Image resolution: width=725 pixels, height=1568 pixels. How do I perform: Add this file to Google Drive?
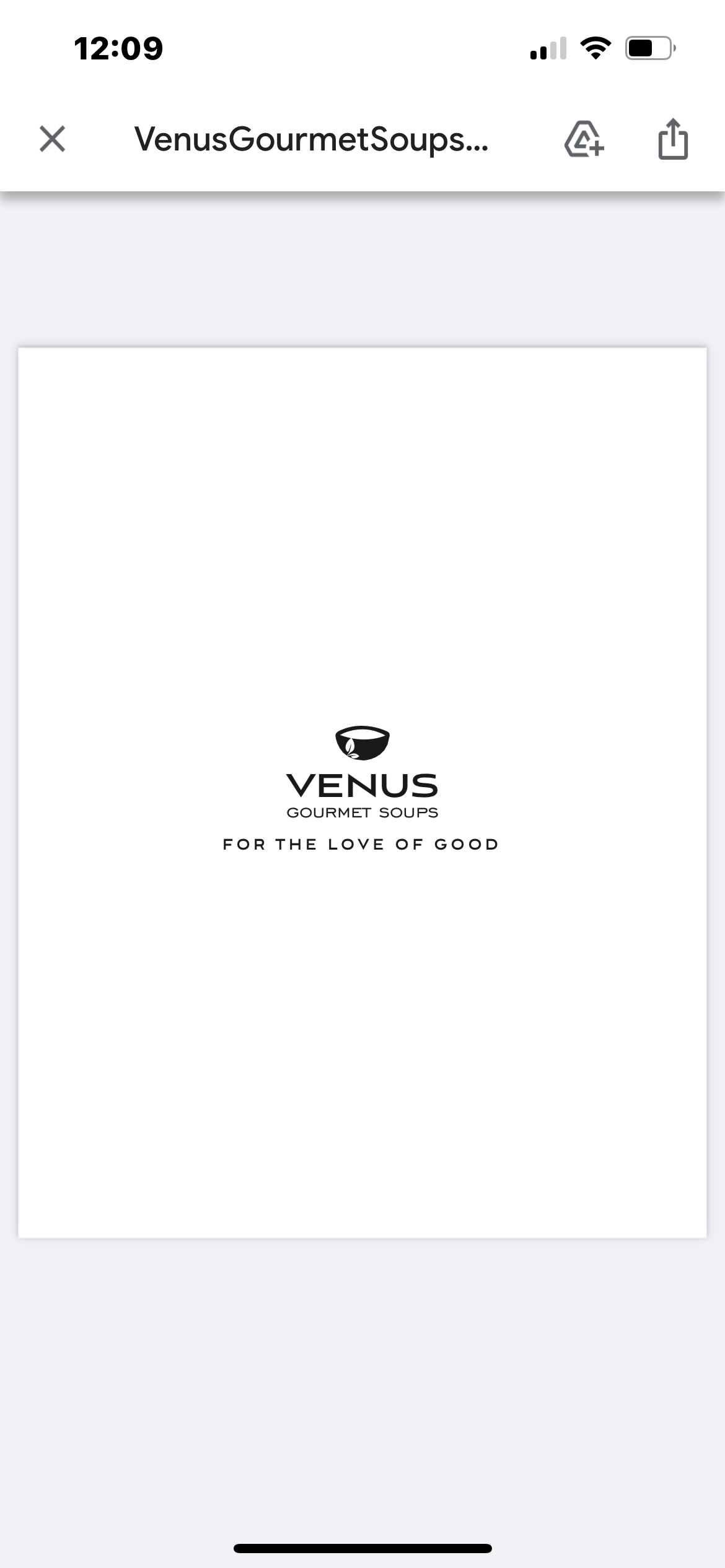tap(584, 139)
